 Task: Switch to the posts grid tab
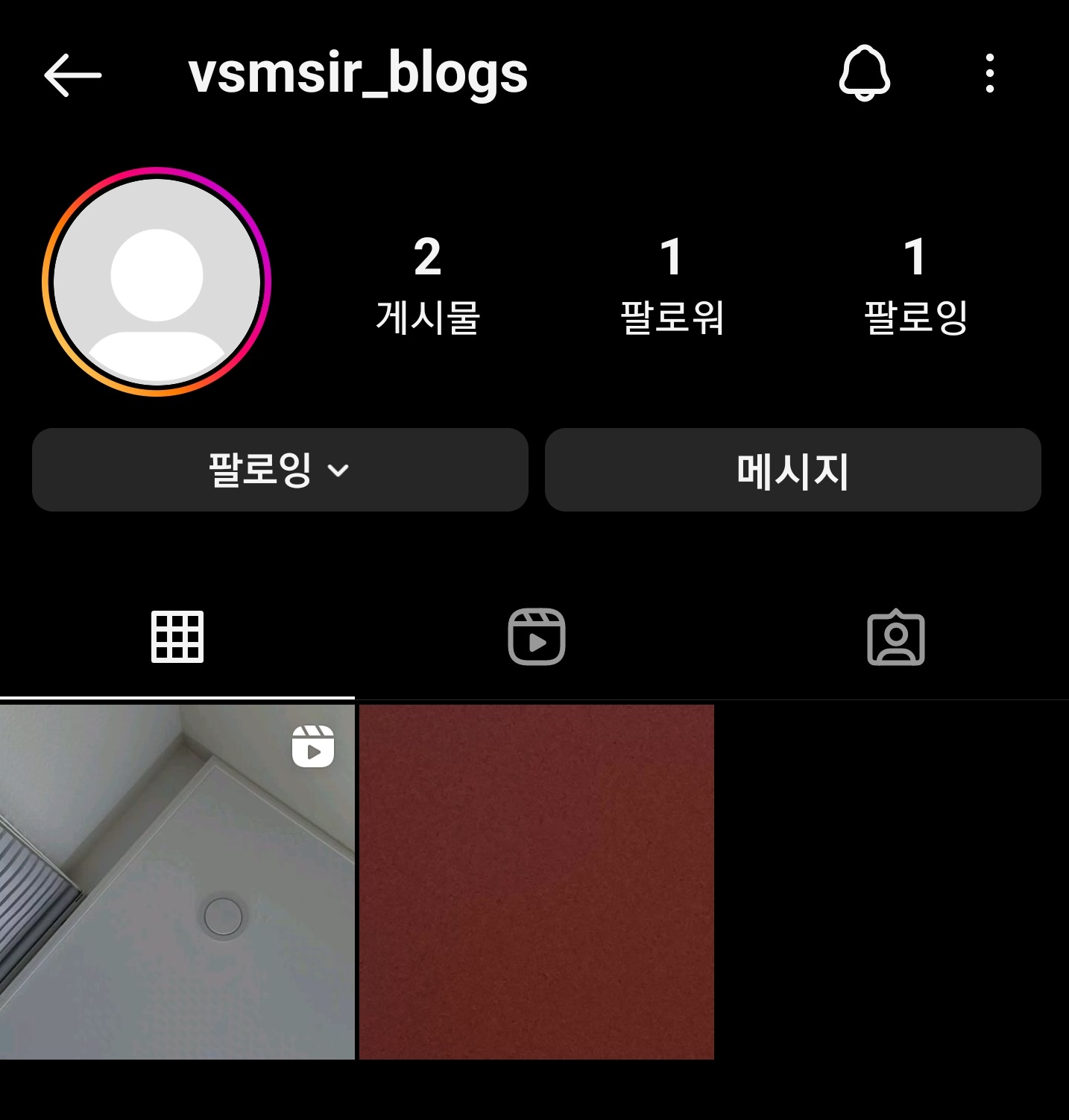tap(177, 637)
